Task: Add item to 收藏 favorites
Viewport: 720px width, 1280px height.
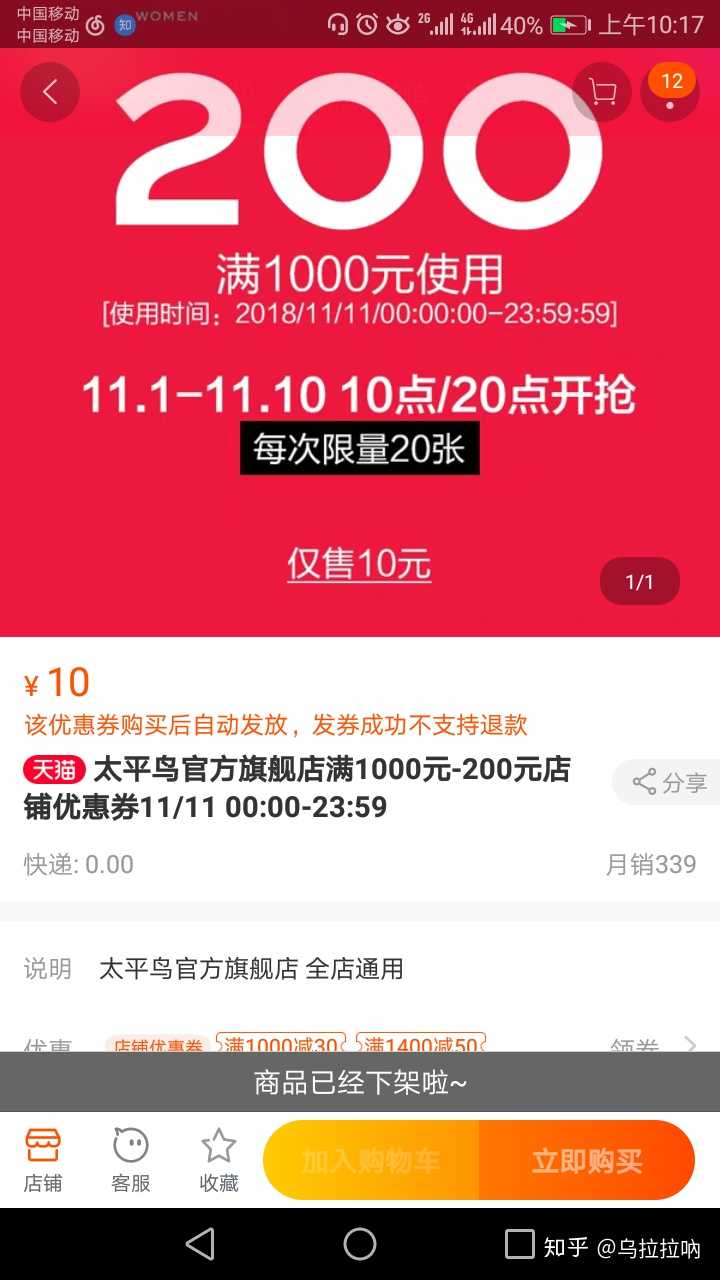Action: (218, 1160)
